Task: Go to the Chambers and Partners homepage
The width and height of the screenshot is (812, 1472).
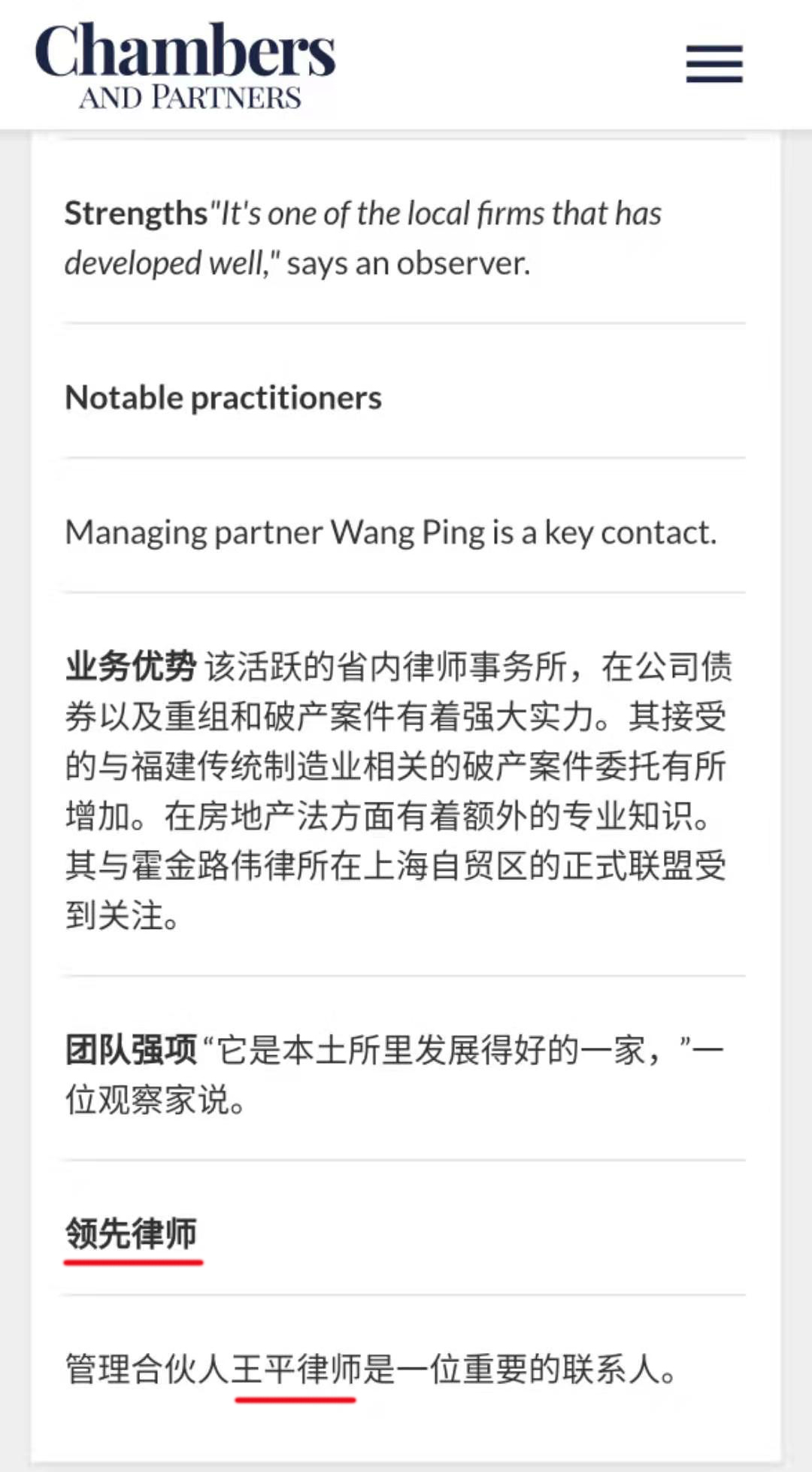Action: [x=185, y=65]
